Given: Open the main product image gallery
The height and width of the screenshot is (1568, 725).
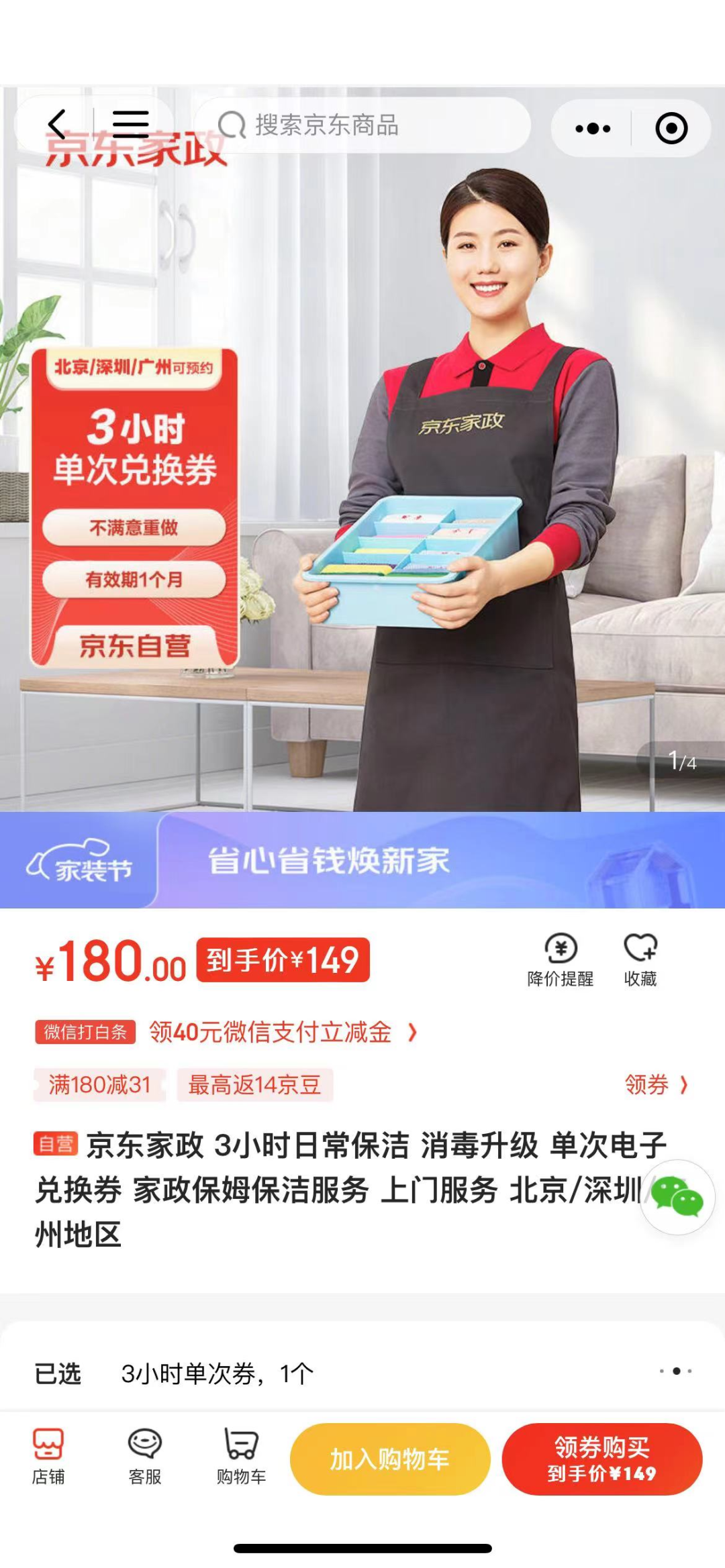Looking at the screenshot, I should pos(403,470).
